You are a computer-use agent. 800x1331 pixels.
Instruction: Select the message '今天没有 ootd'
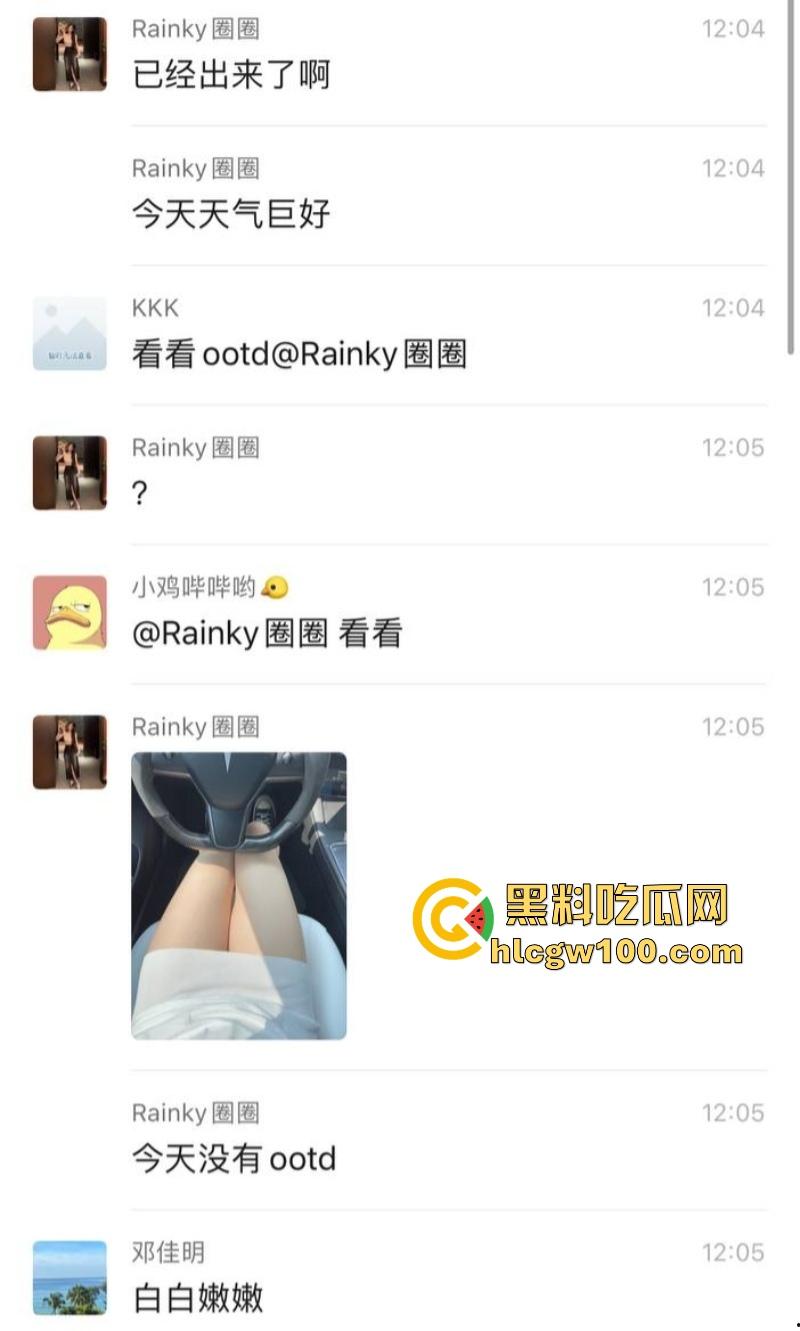(234, 1158)
